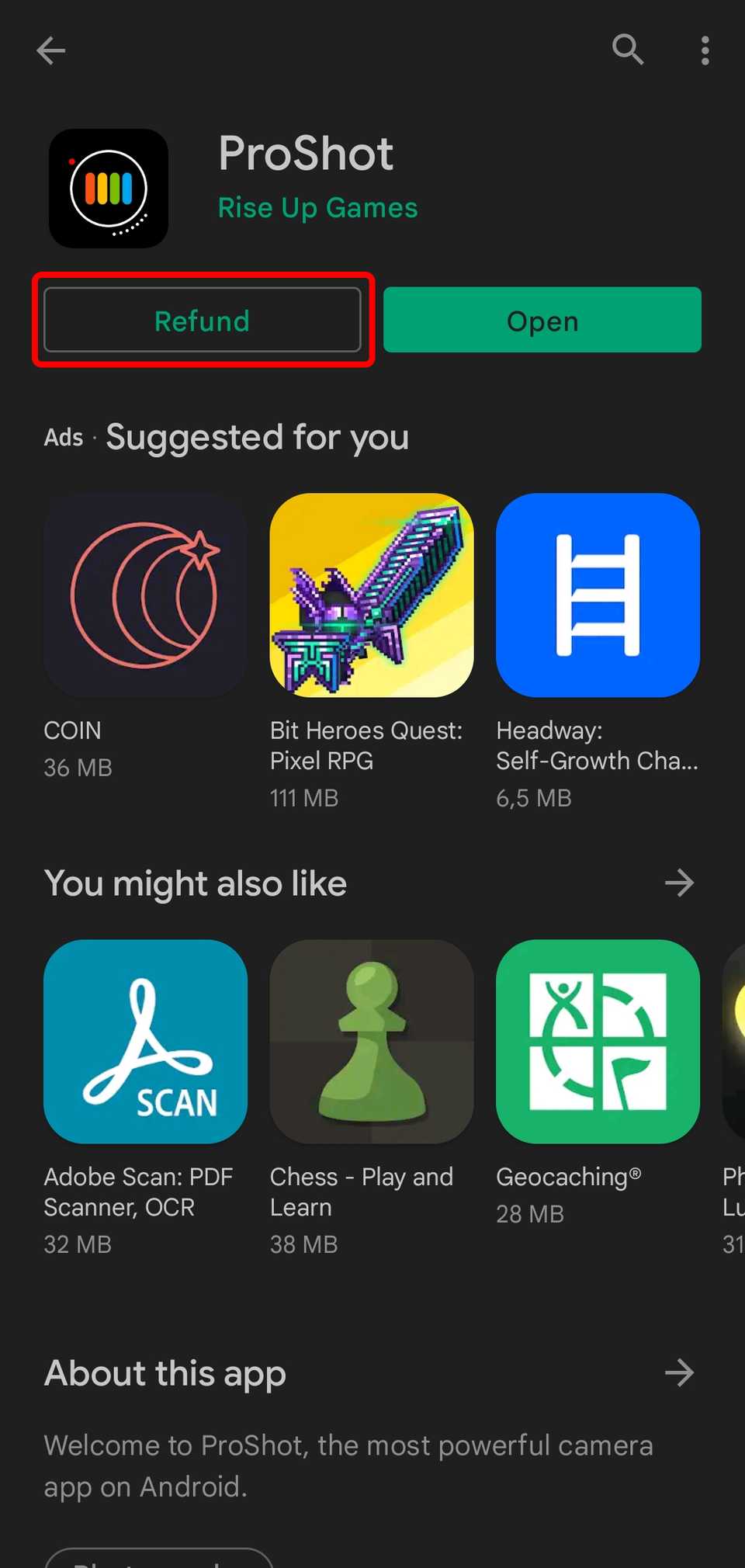Open the ProShot app

click(x=542, y=320)
